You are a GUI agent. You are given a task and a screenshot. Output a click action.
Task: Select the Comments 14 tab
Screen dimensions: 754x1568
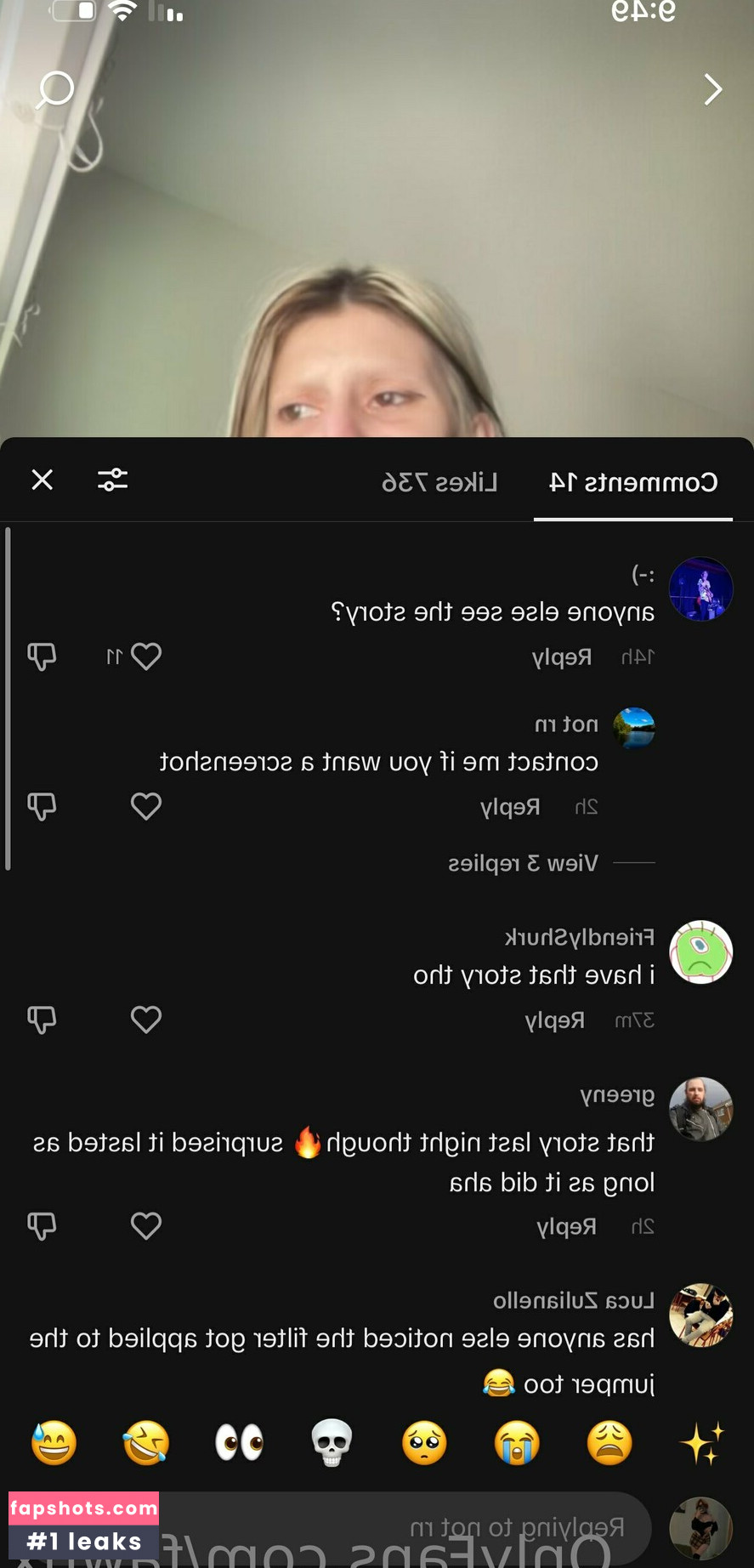[633, 483]
